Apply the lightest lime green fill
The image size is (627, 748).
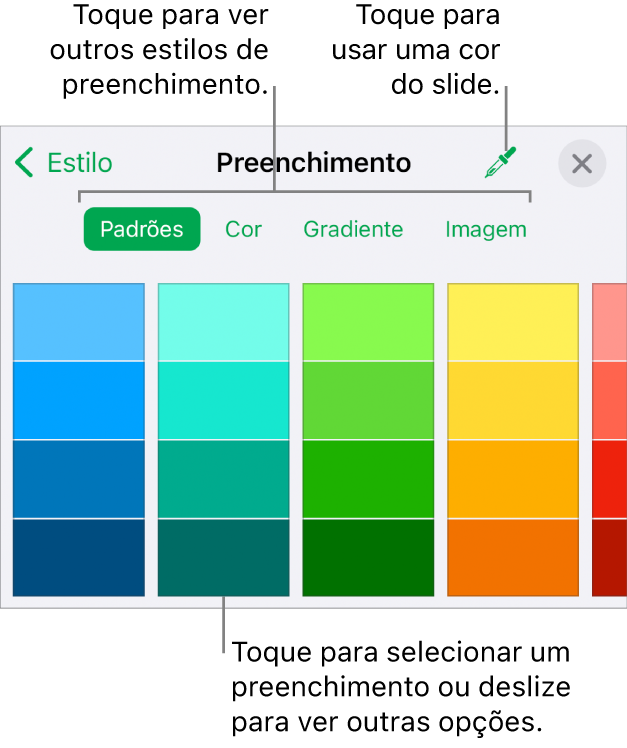368,321
